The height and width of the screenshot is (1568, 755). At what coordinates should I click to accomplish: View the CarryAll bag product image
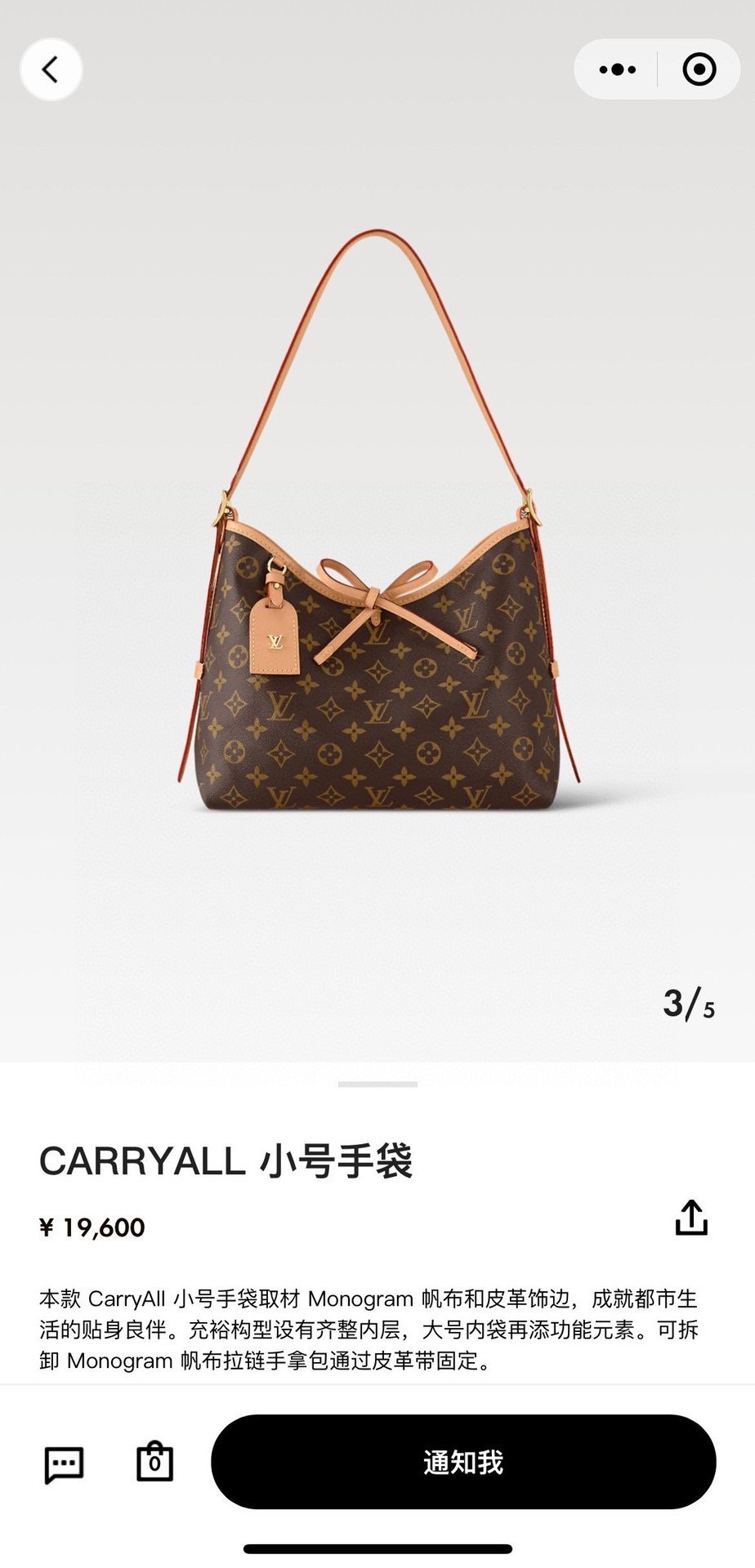(377, 572)
